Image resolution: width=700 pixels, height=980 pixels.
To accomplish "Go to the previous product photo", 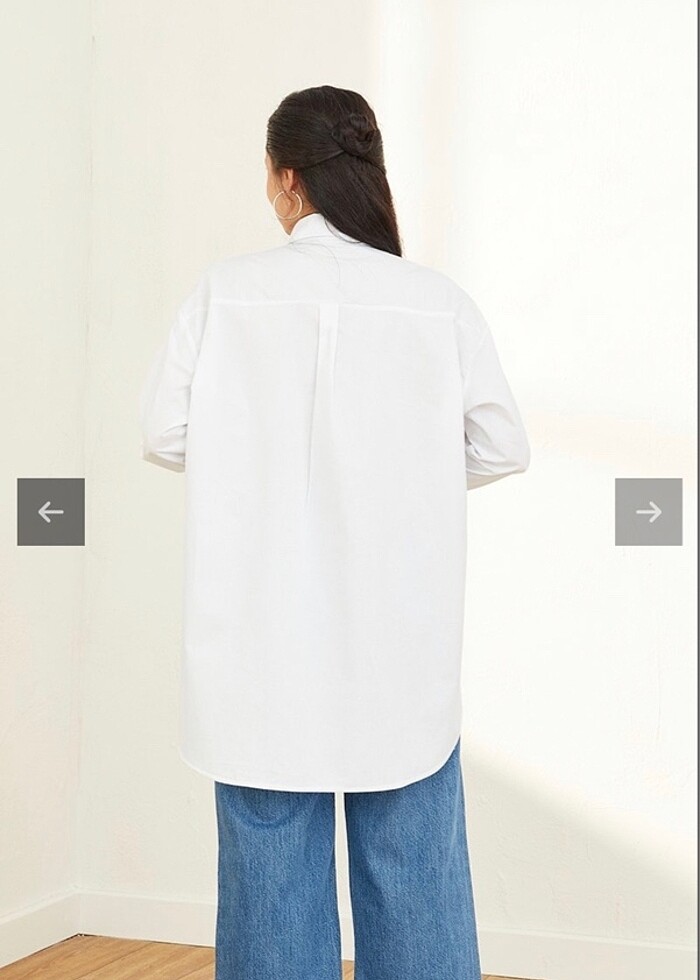I will [x=51, y=512].
